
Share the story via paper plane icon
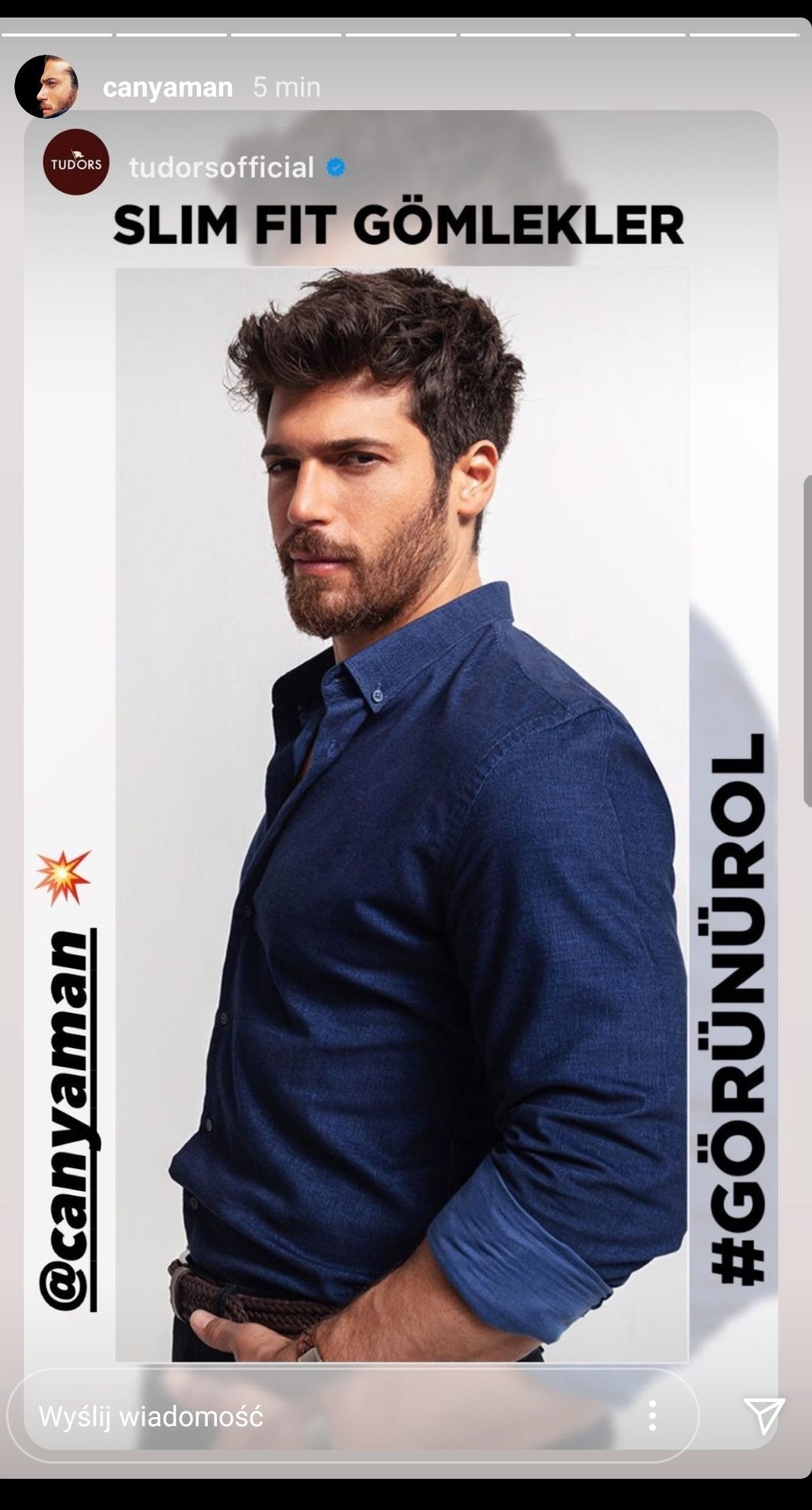(x=763, y=1416)
